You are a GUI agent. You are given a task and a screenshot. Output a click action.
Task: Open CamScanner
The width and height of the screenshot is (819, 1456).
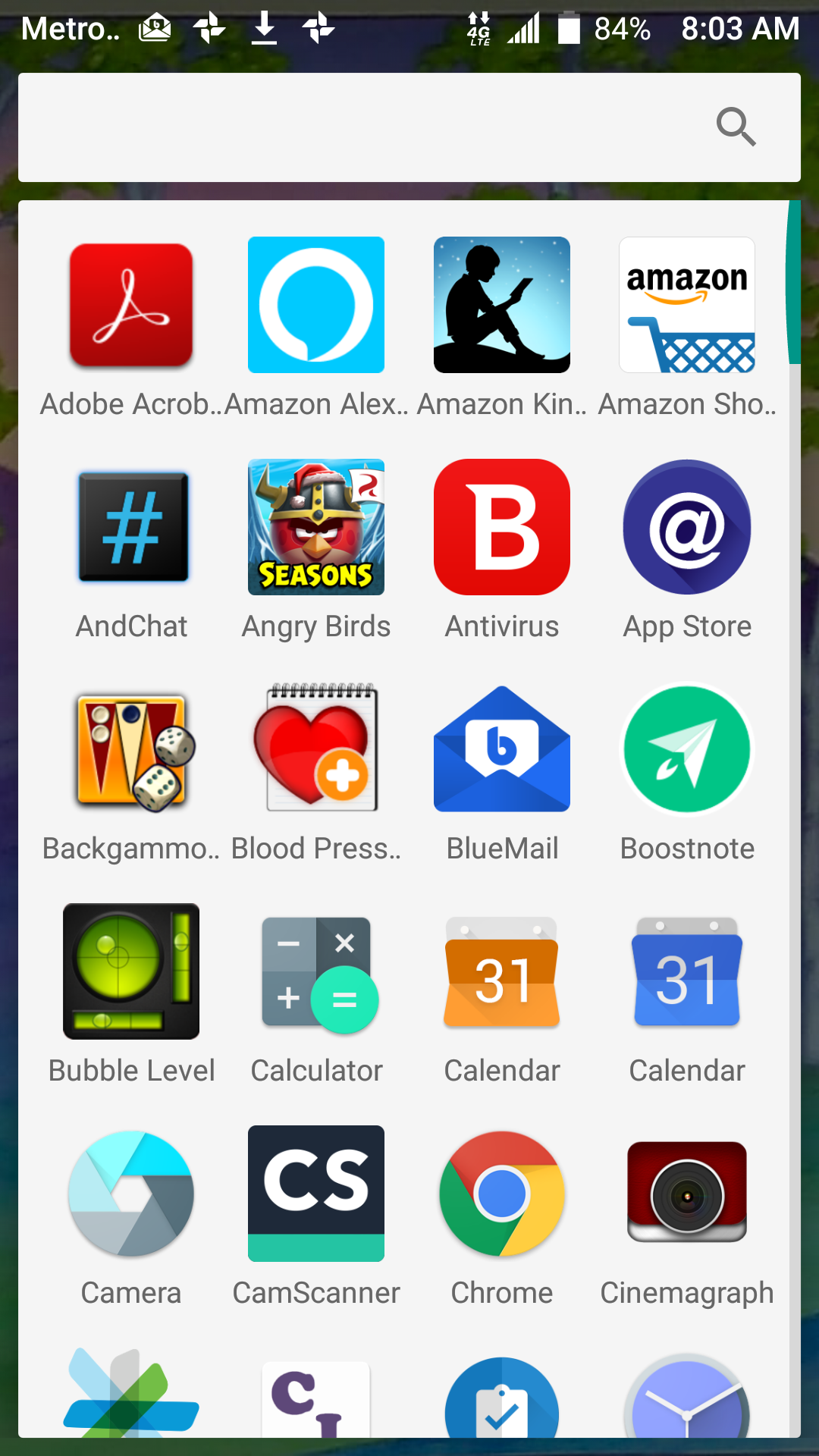tap(316, 1194)
